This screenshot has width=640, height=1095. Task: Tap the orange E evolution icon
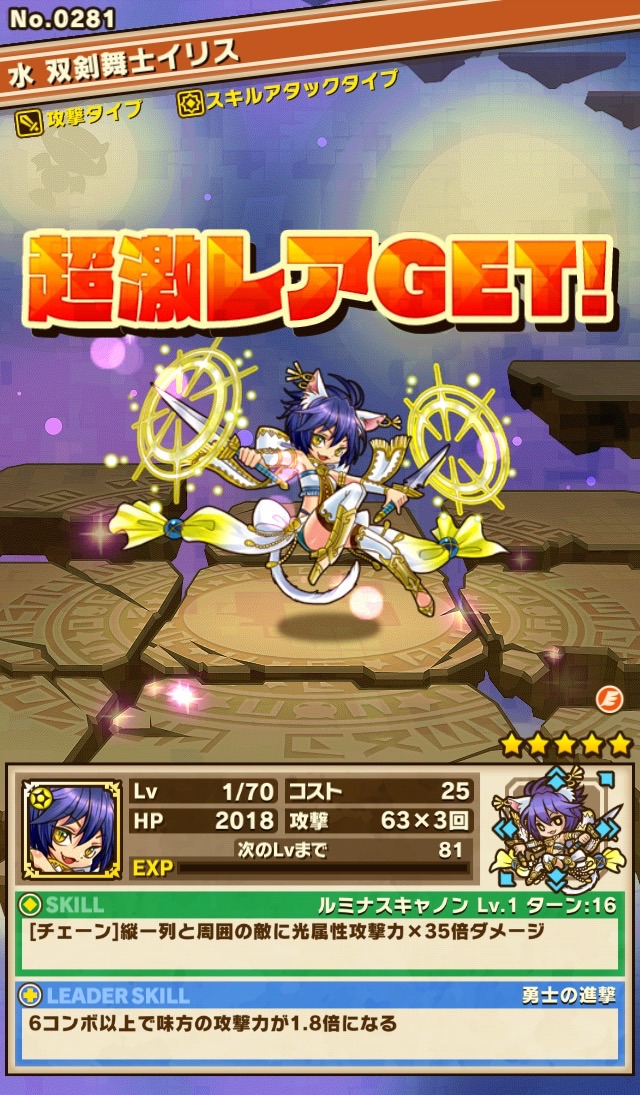[609, 700]
